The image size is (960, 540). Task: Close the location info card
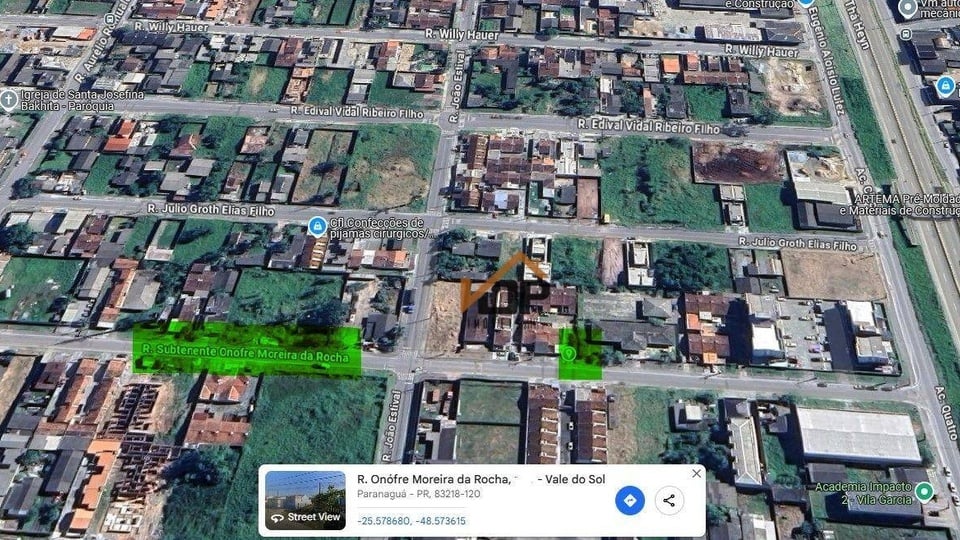pos(696,473)
